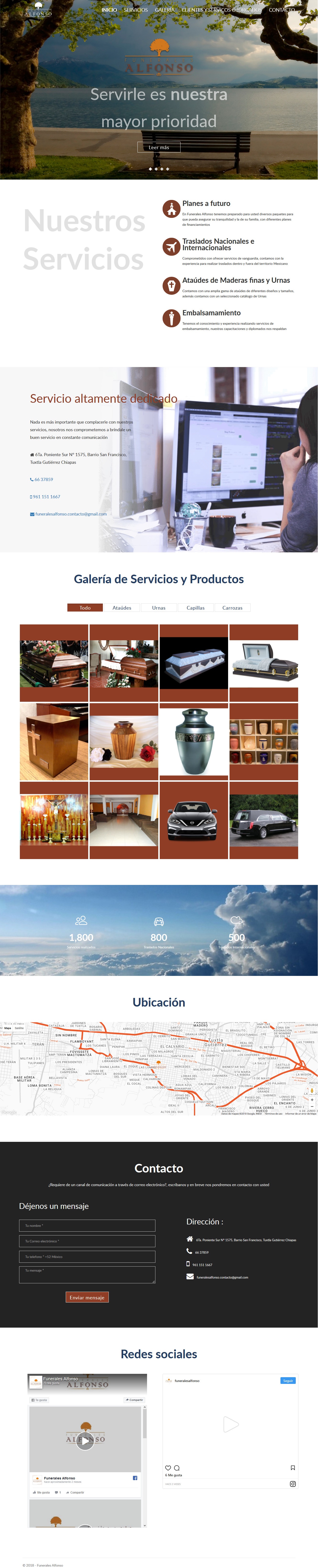Play the Funerales Alfonso Facebook video
The image size is (318, 1568).
tap(84, 1440)
